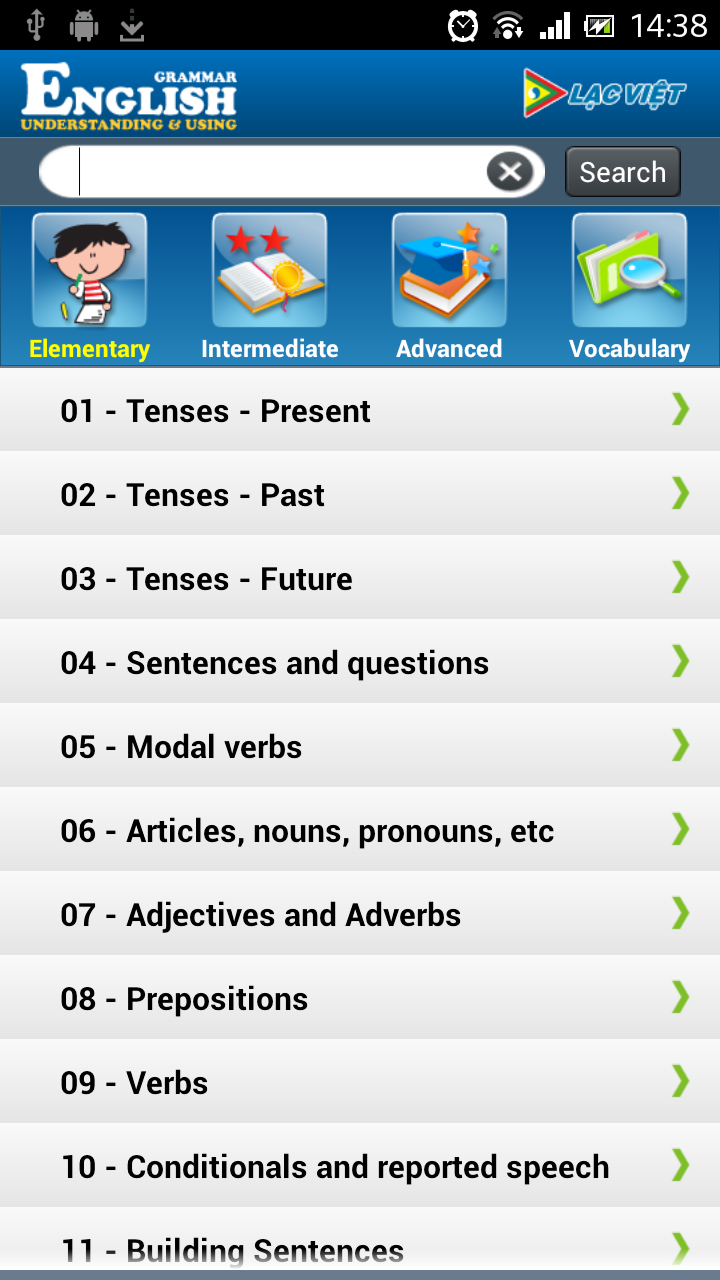Go to 09 - Verbs
The image size is (720, 1280).
pyautogui.click(x=360, y=1081)
